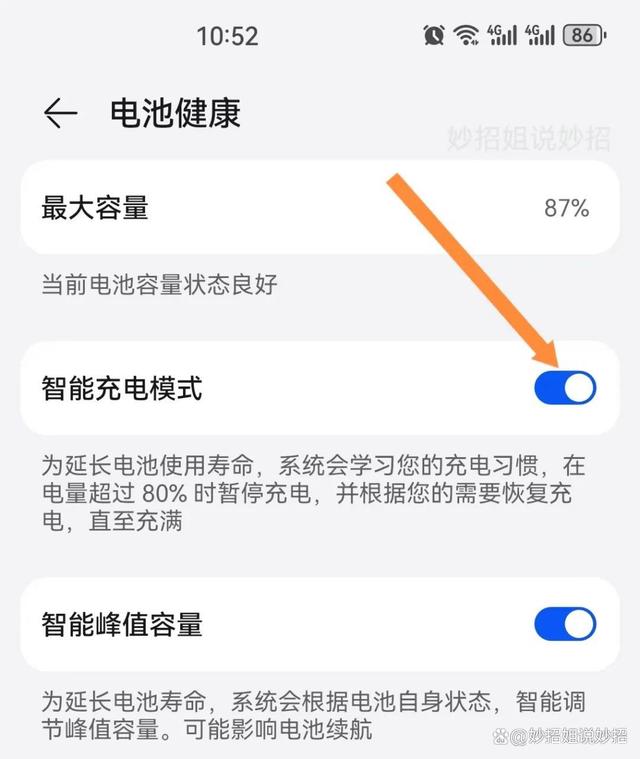
Task: Turn off the 智能充电模式 switch
Action: [x=565, y=387]
